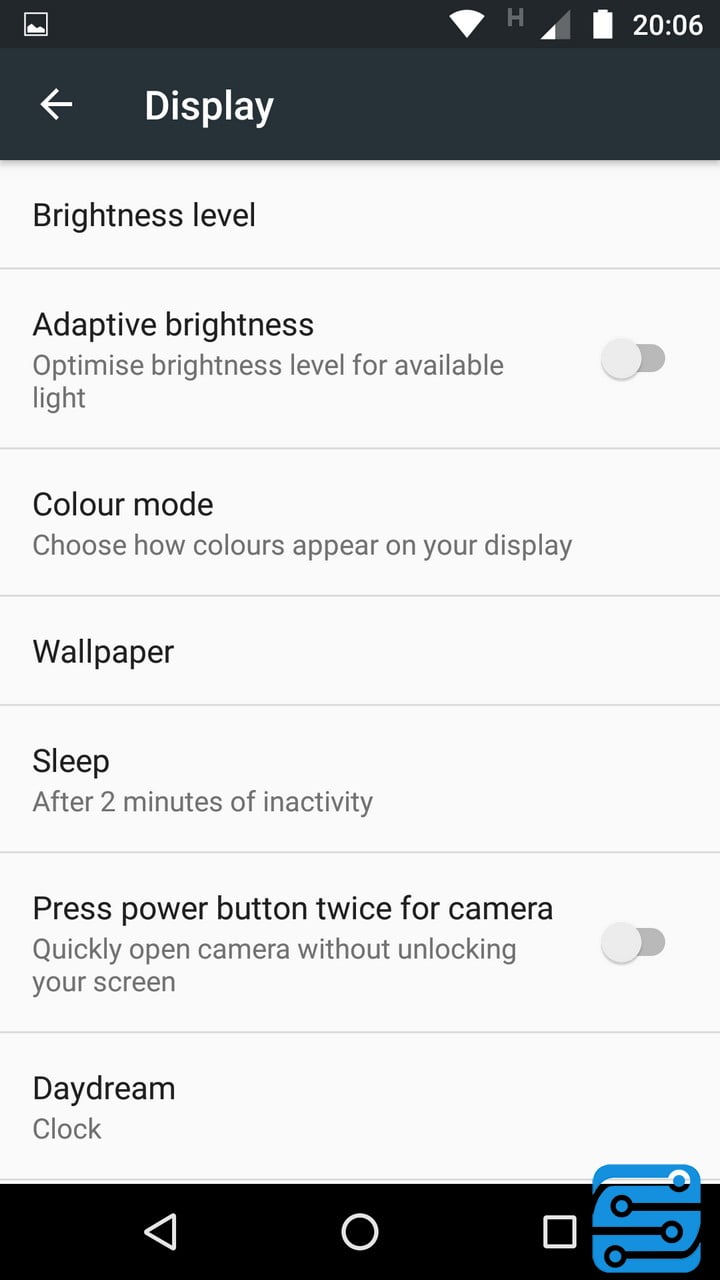Tap the clock showing 20:06 in status bar
Image resolution: width=720 pixels, height=1280 pixels.
click(666, 25)
